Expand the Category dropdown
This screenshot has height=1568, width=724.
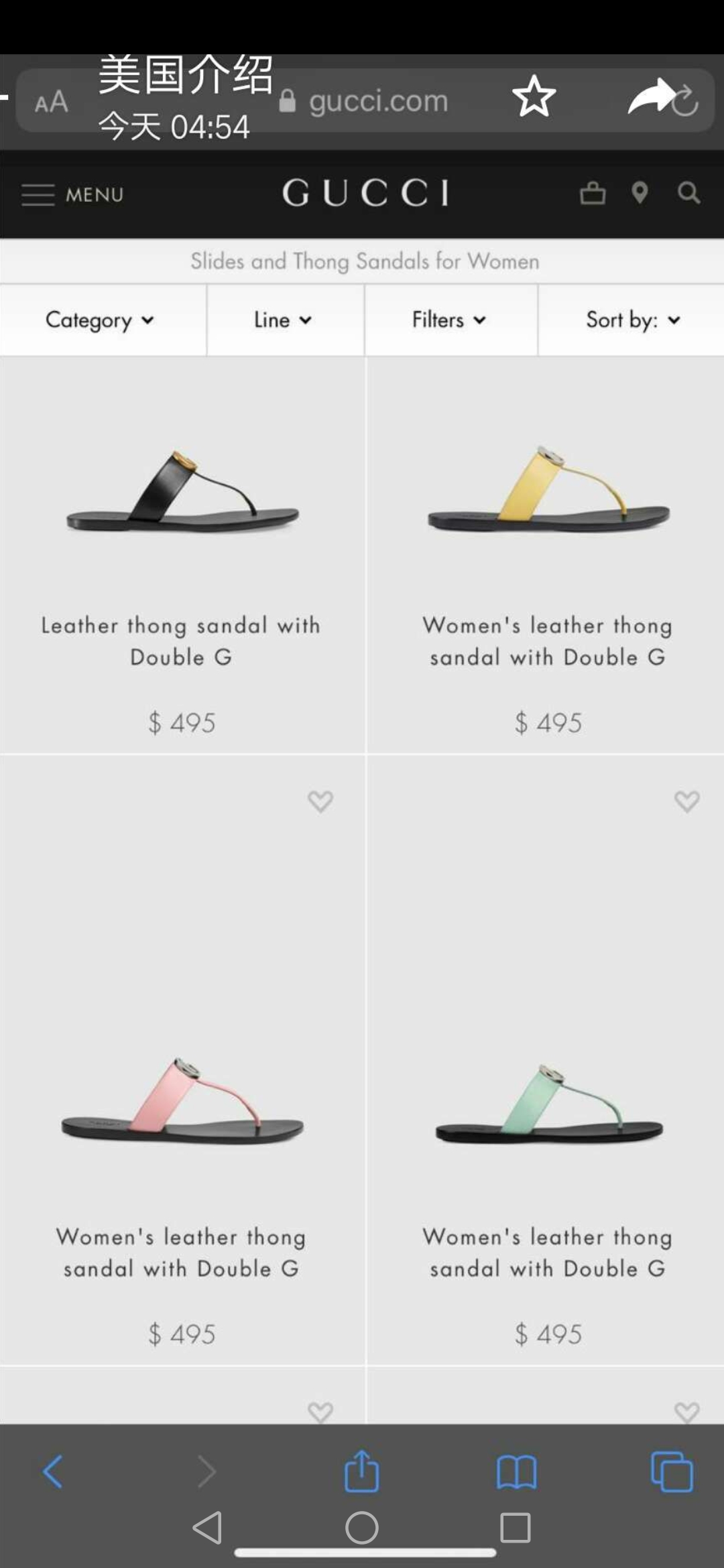pyautogui.click(x=101, y=320)
